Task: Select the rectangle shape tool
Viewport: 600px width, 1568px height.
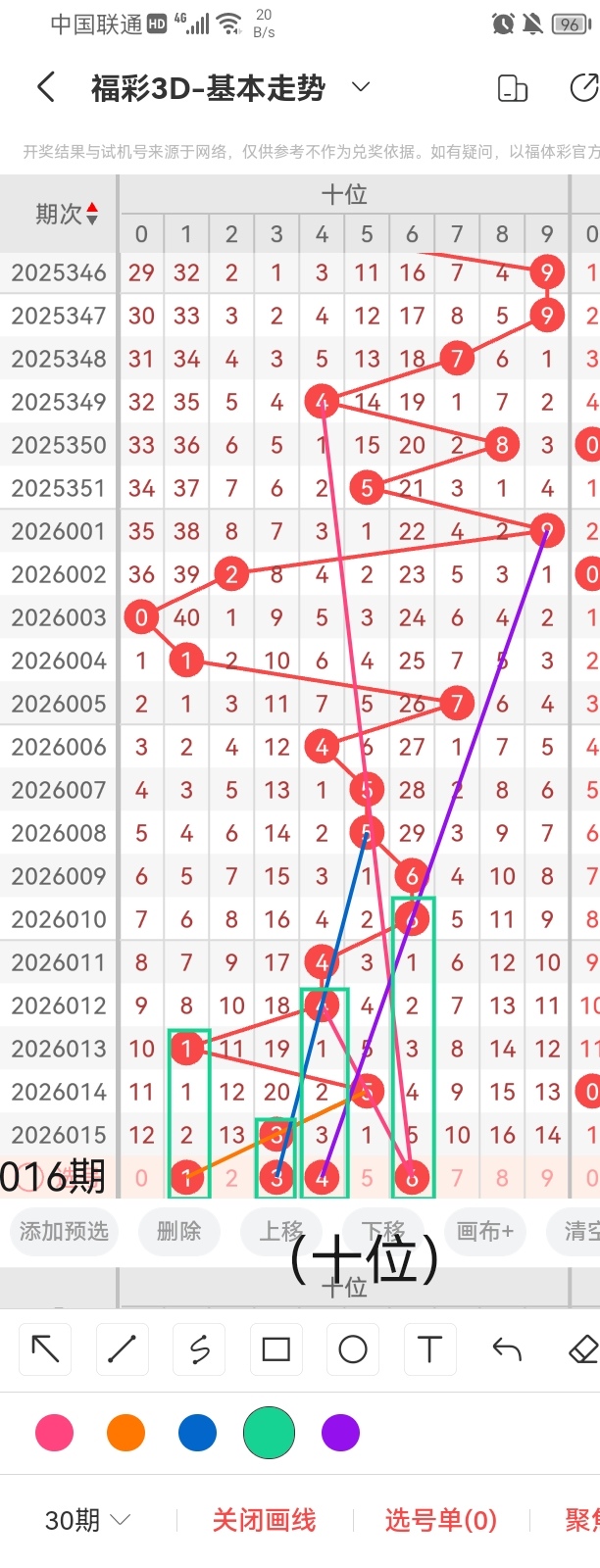Action: point(275,1349)
